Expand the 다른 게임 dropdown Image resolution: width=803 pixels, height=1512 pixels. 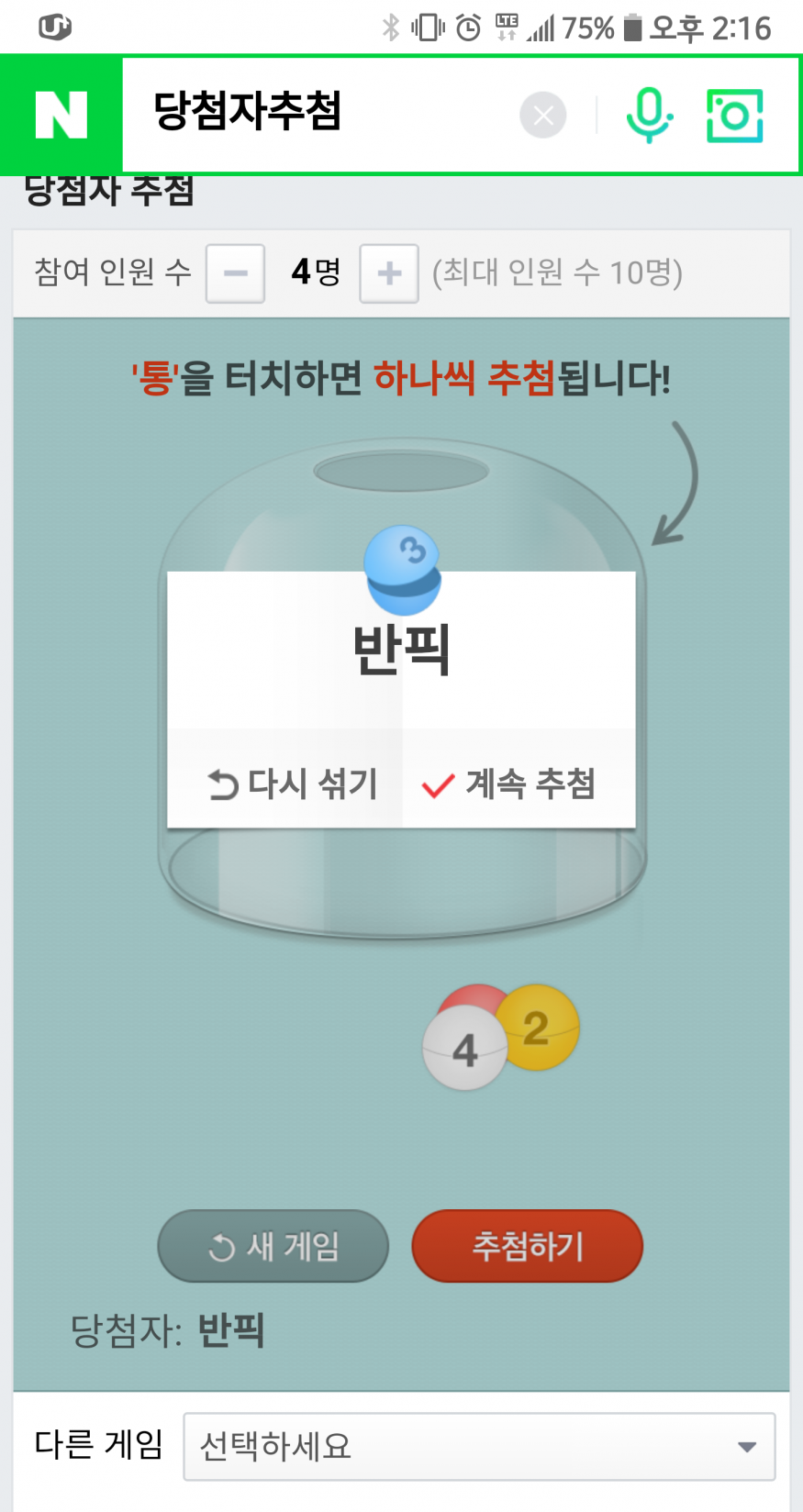[479, 1447]
